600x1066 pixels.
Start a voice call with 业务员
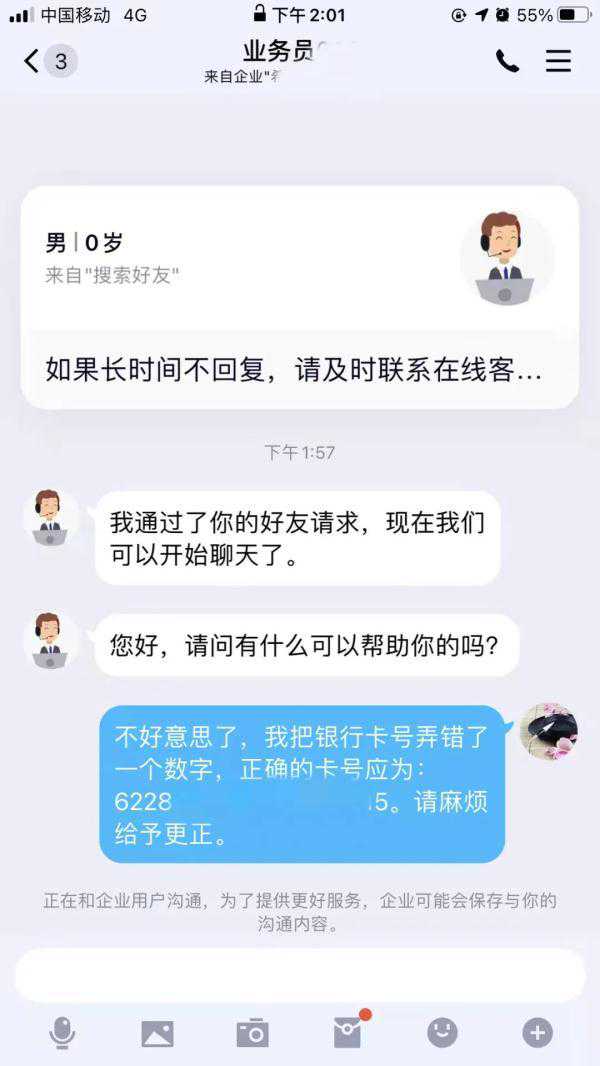[507, 61]
